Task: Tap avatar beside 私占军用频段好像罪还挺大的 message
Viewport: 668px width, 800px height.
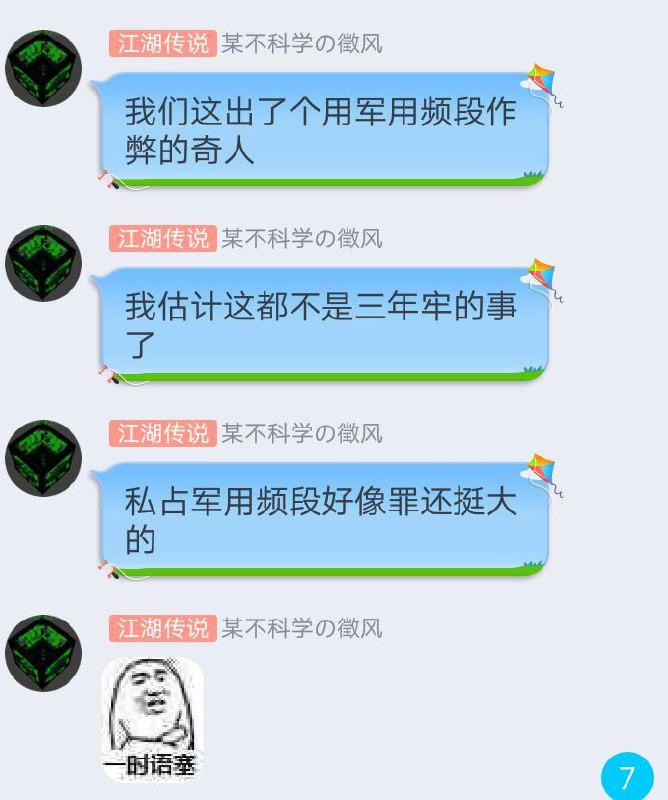Action: click(x=42, y=458)
